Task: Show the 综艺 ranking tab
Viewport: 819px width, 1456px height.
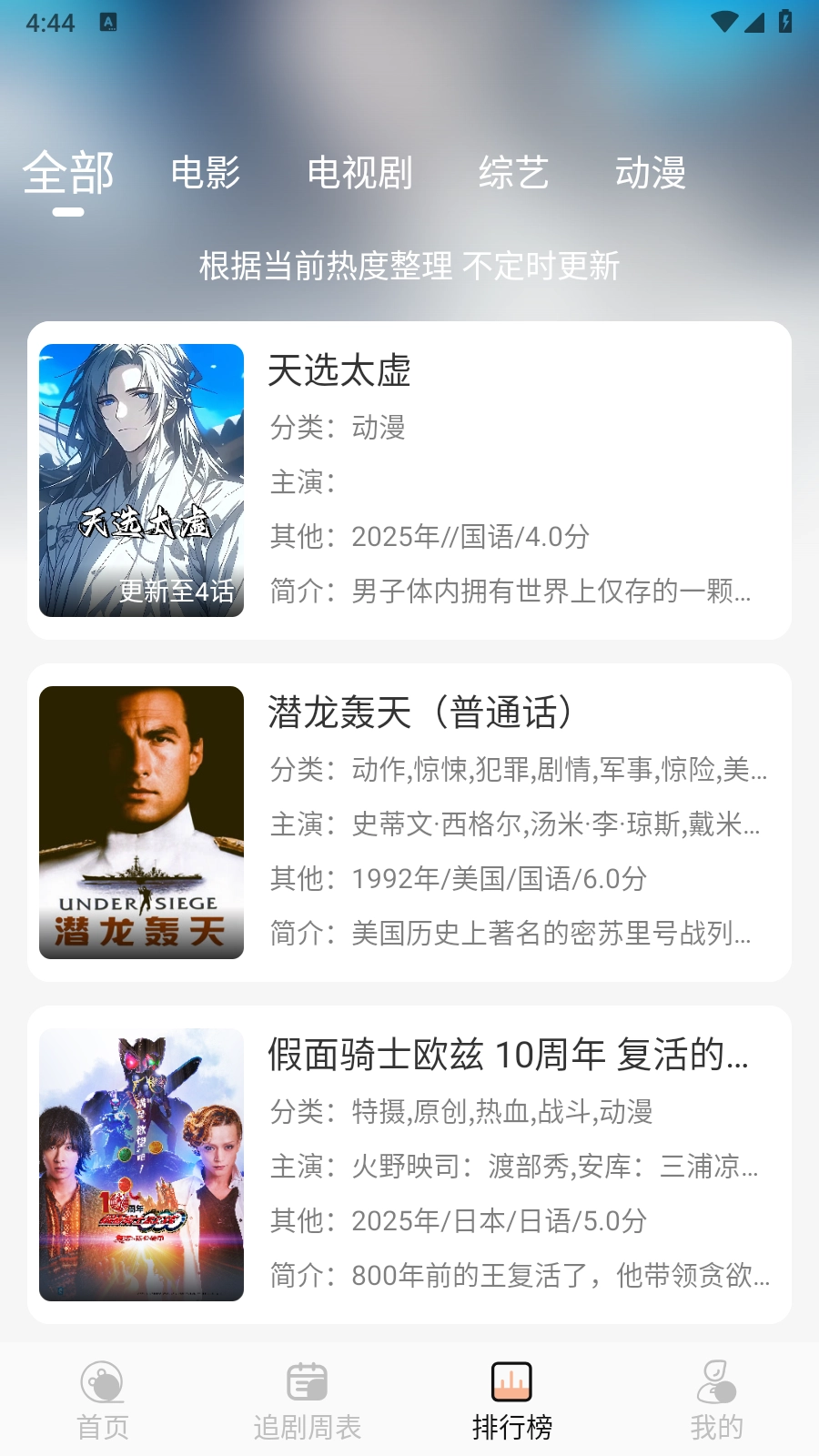Action: (513, 173)
